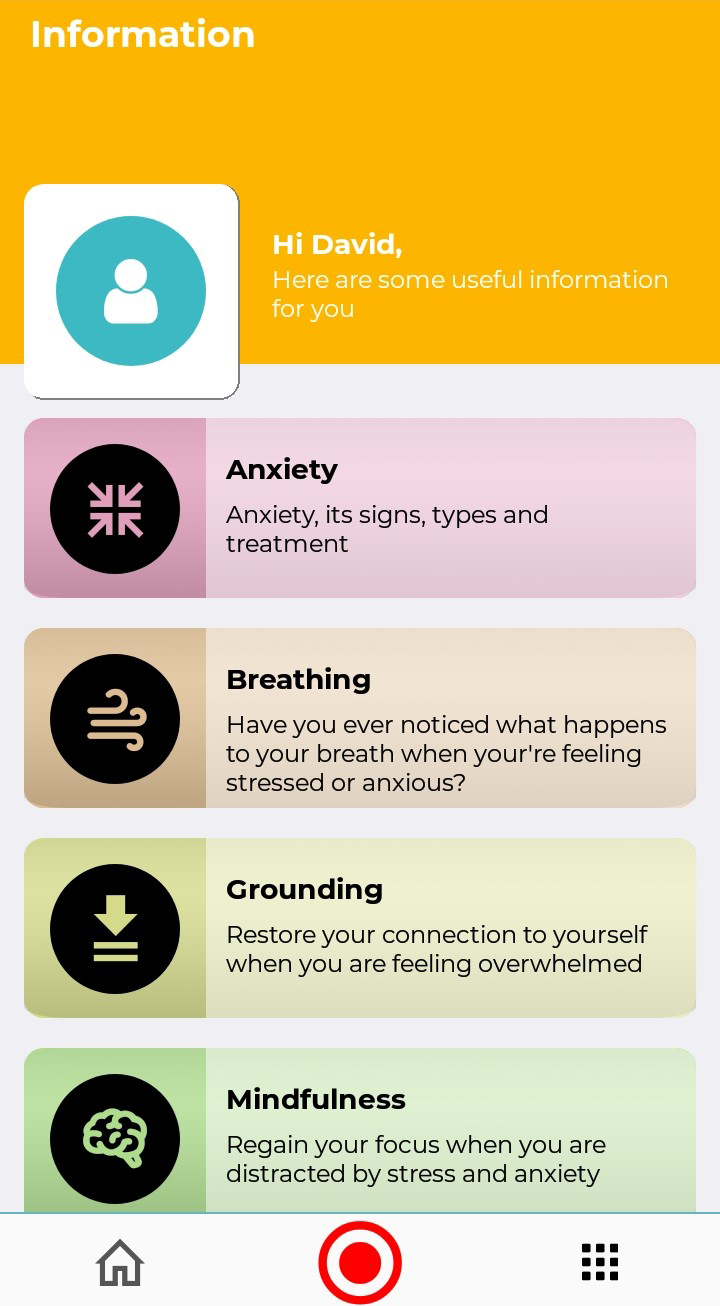Screen dimensions: 720x1306
Task: Open the Mindfulness information card
Action: coord(360,1135)
